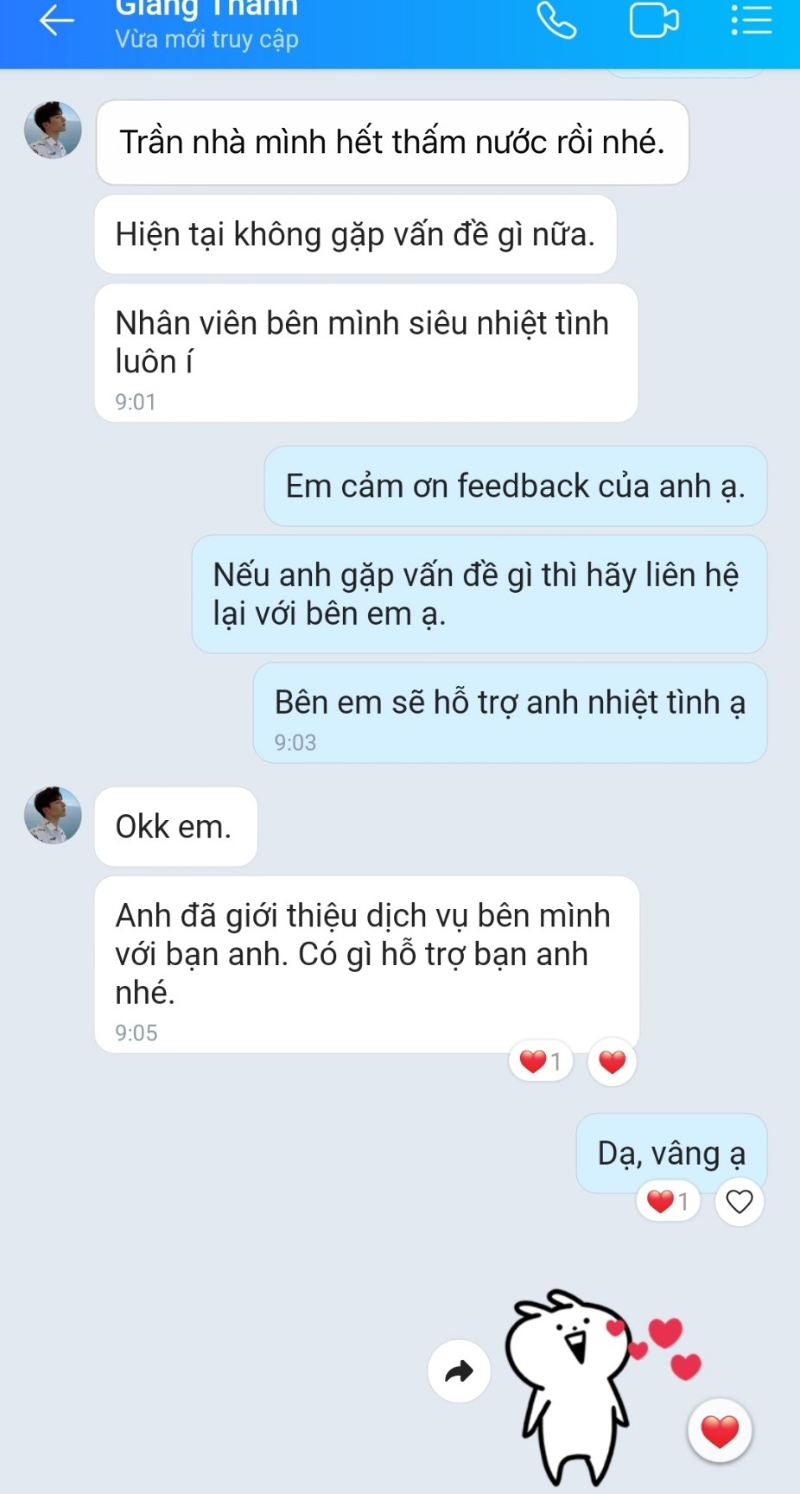800x1494 pixels.
Task: Open avatar beside "Trần nhà mình" message
Action: click(x=52, y=131)
